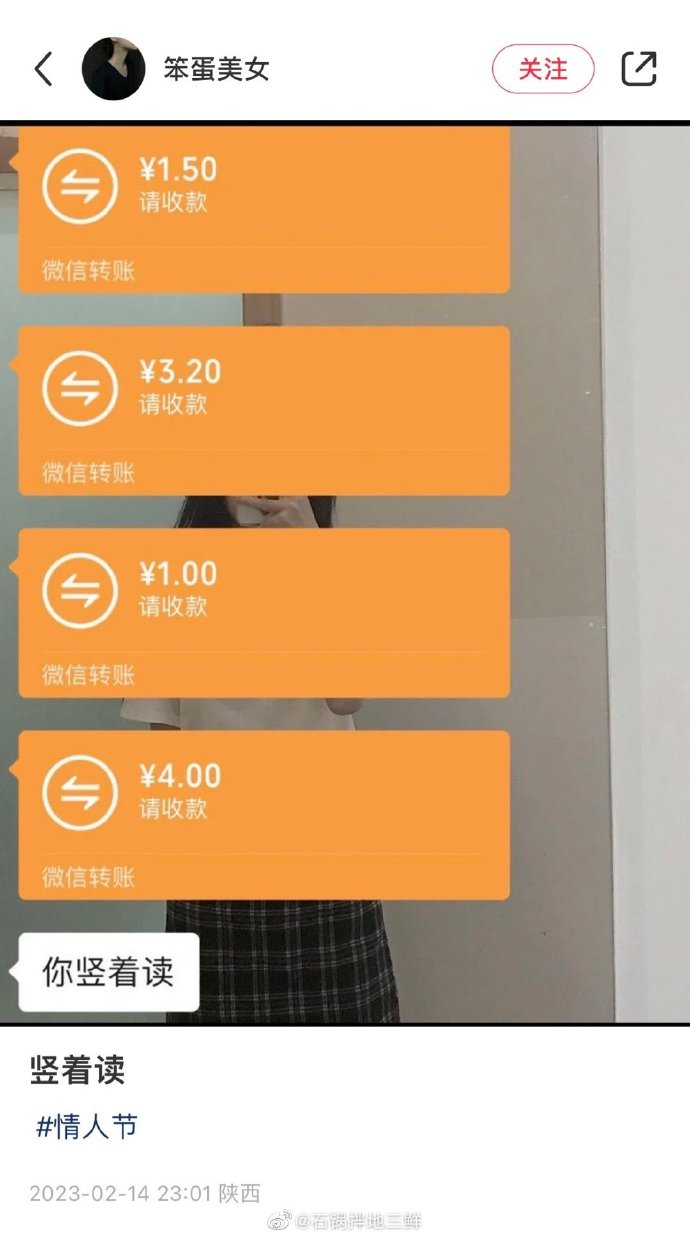Follow the author with 关注 button
The width and height of the screenshot is (690, 1237).
(543, 69)
